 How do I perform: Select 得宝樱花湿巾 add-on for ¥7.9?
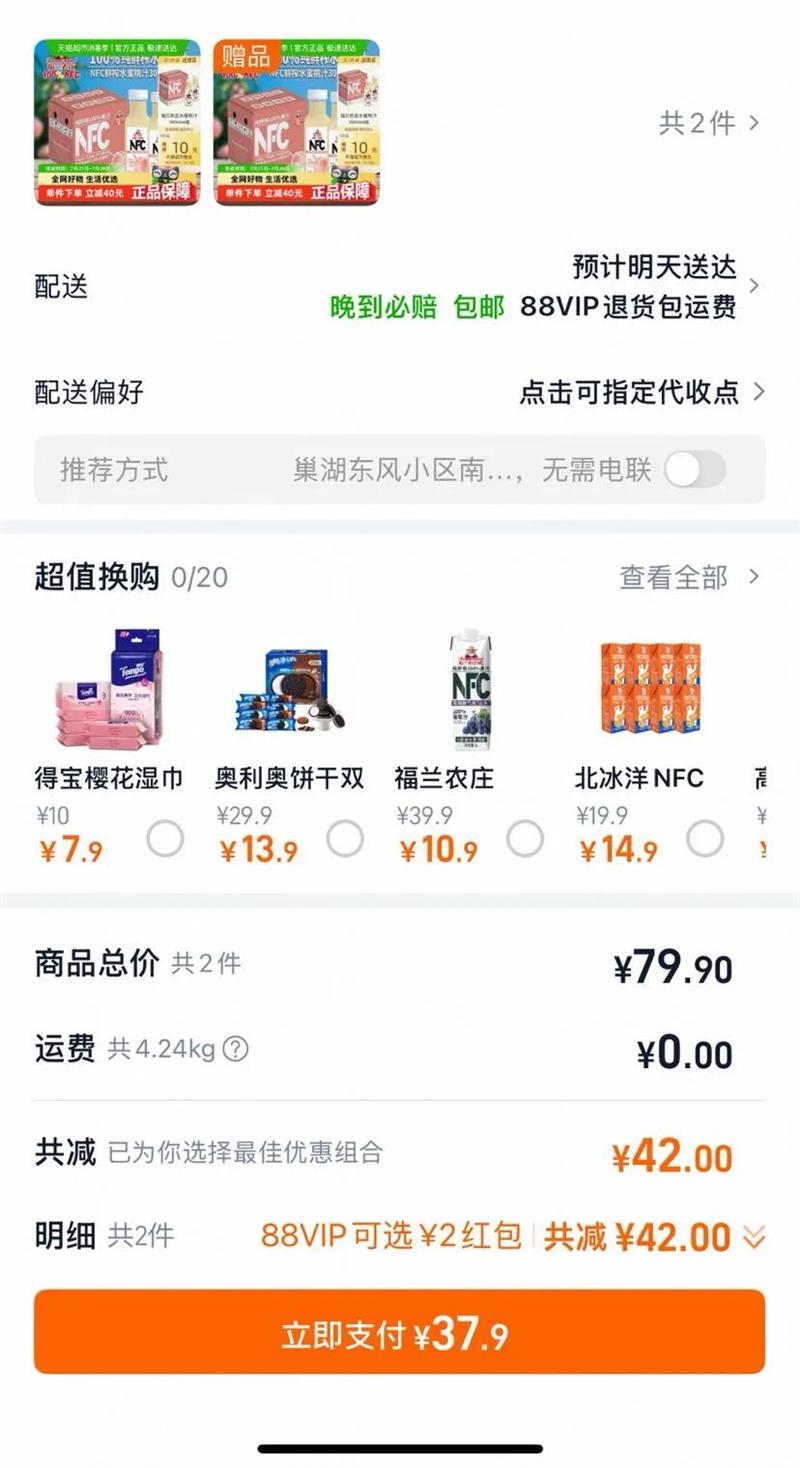(165, 839)
